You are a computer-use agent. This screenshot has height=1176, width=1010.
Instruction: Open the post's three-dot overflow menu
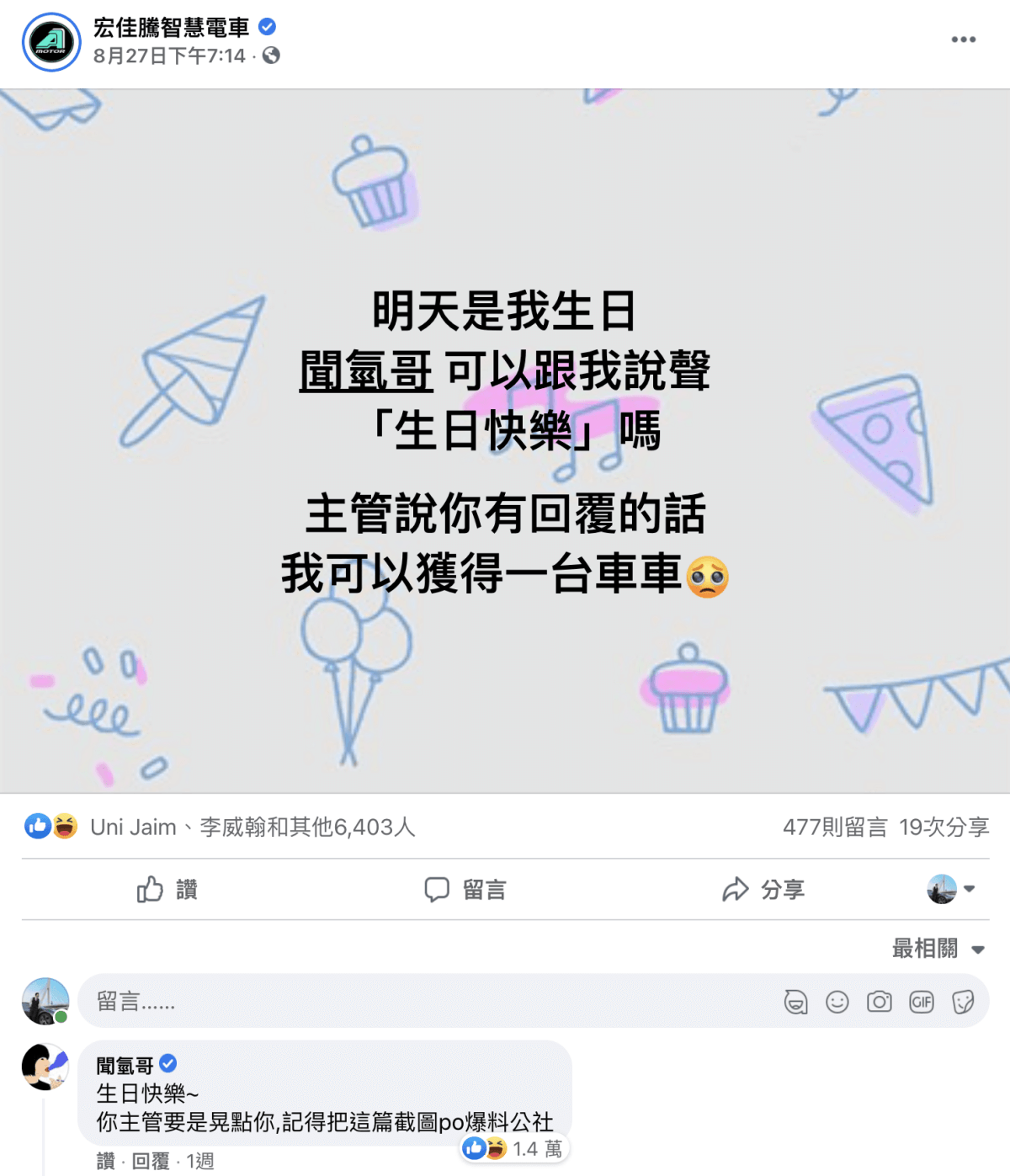[963, 40]
